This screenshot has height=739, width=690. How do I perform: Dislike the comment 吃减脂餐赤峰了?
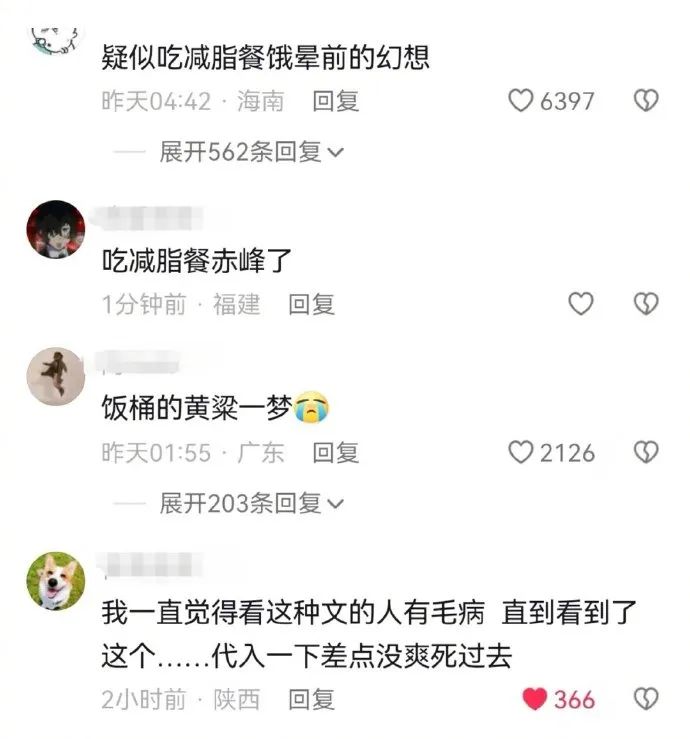click(x=647, y=304)
